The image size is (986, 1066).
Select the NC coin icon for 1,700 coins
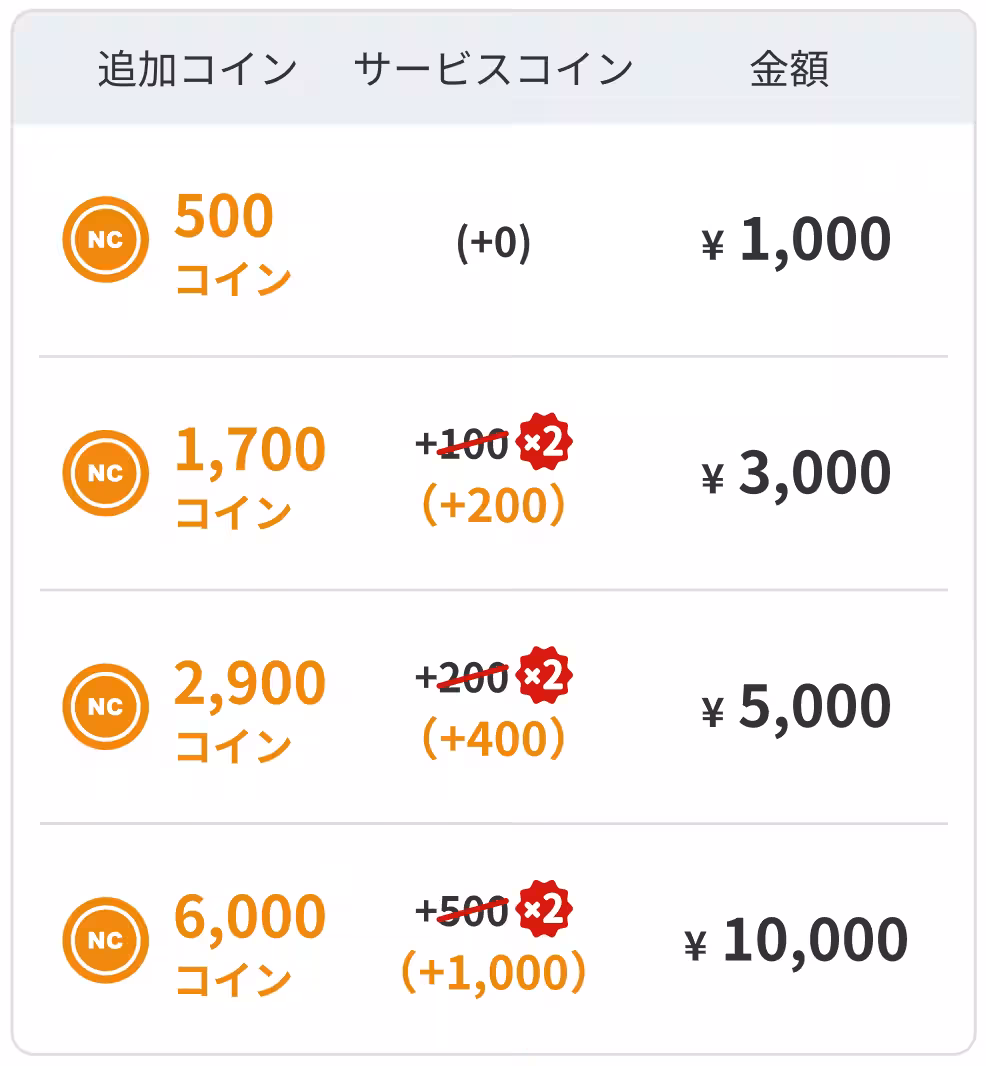click(x=105, y=473)
